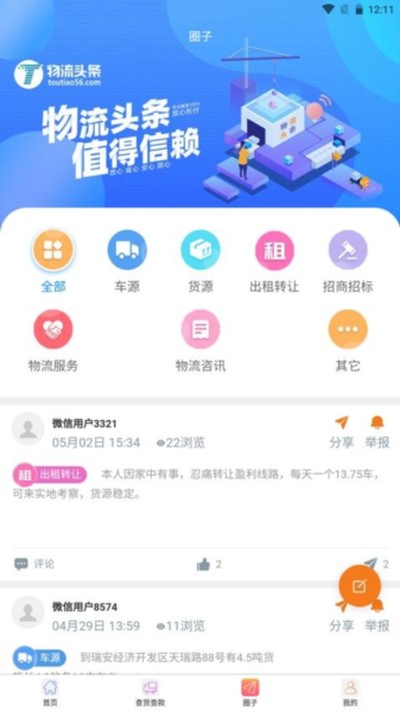
Task: Open 物流咨讯 category
Action: [x=200, y=341]
